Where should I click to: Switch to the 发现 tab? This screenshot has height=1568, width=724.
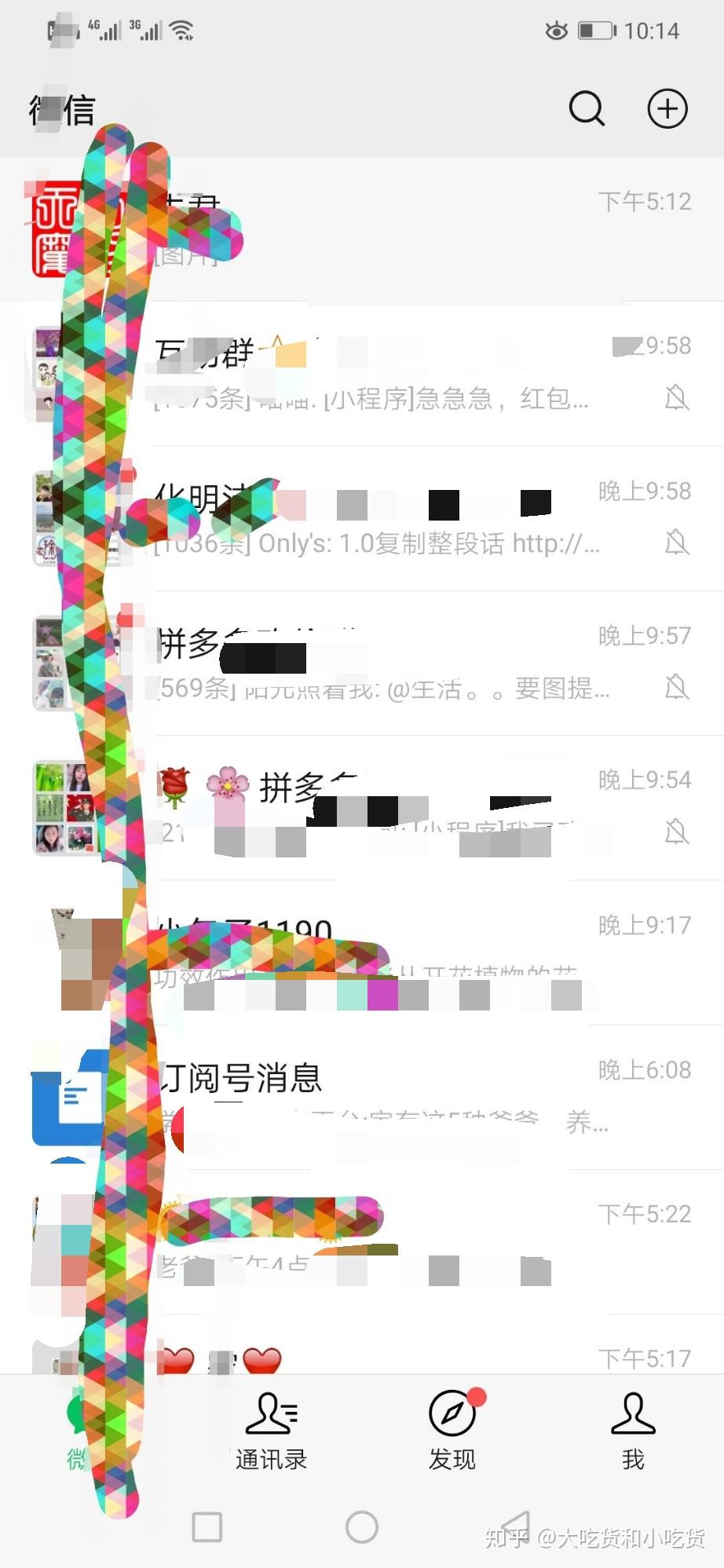pos(452,1431)
